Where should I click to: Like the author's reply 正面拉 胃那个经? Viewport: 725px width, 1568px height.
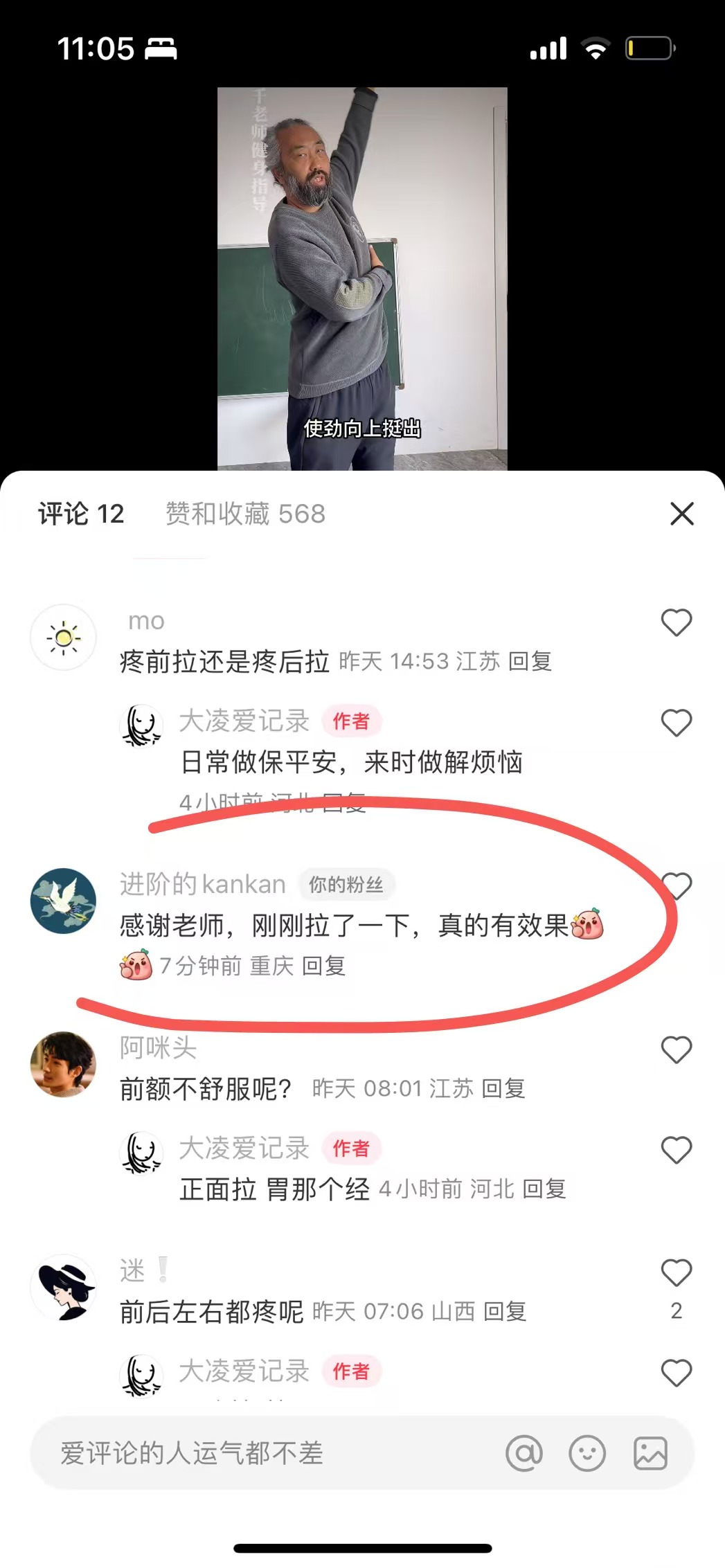point(677,1150)
